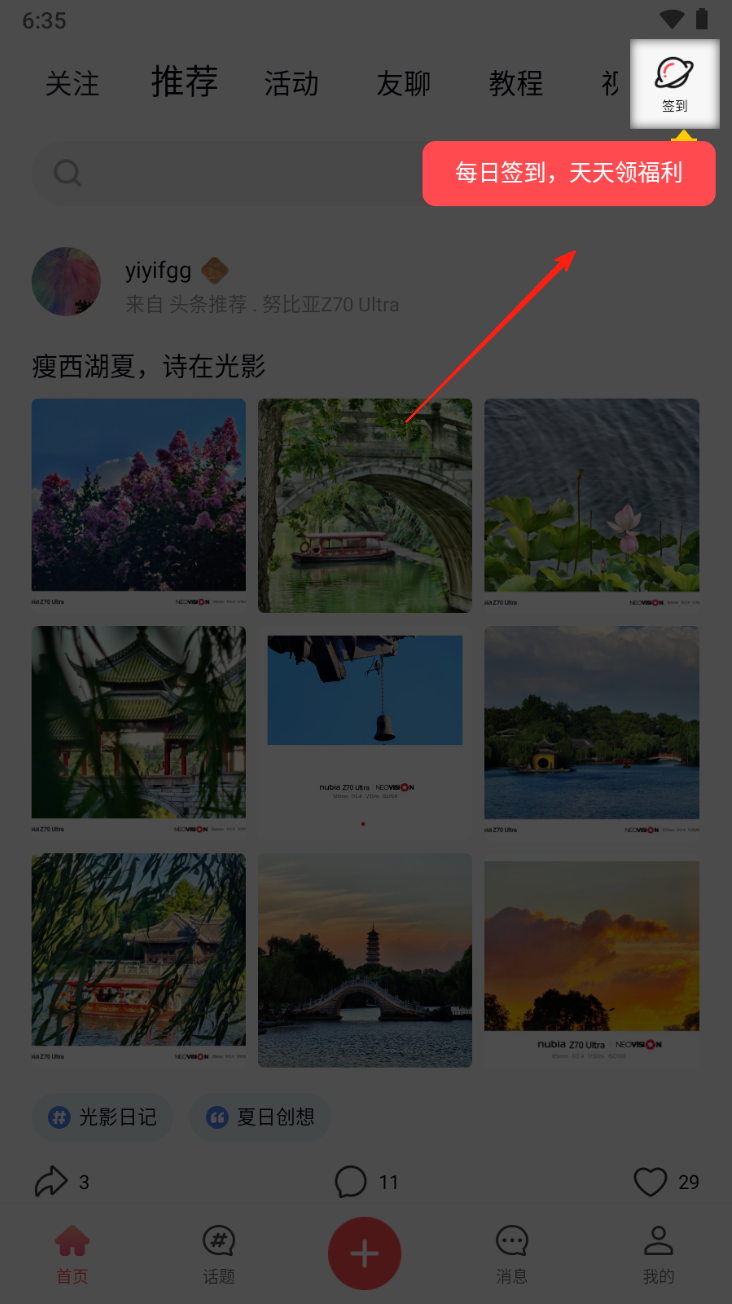Select the 教程 tab
Screen dimensions: 732x1304
point(515,84)
